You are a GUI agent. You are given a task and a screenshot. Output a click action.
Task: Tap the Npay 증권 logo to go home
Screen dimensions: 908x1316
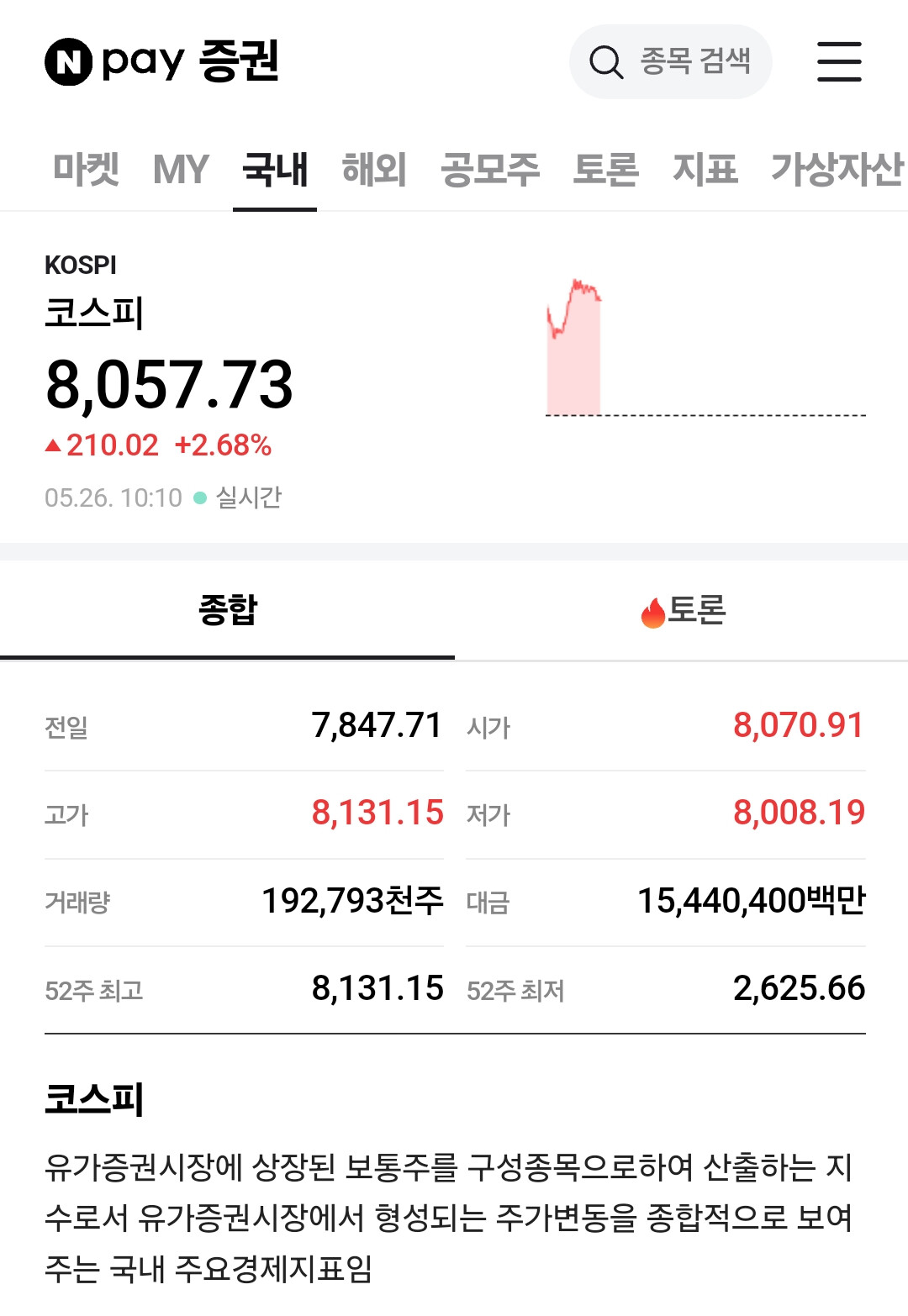161,61
